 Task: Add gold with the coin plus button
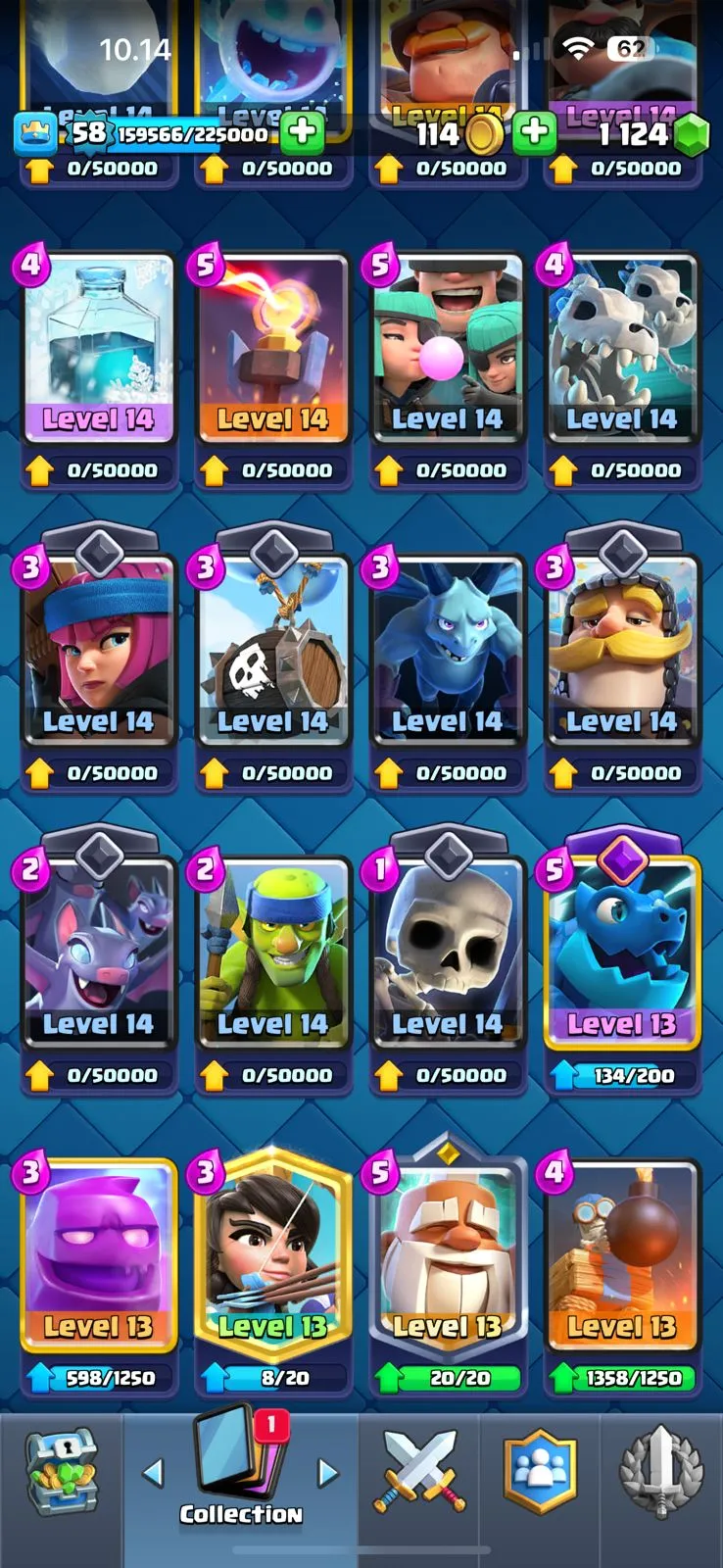(x=534, y=133)
